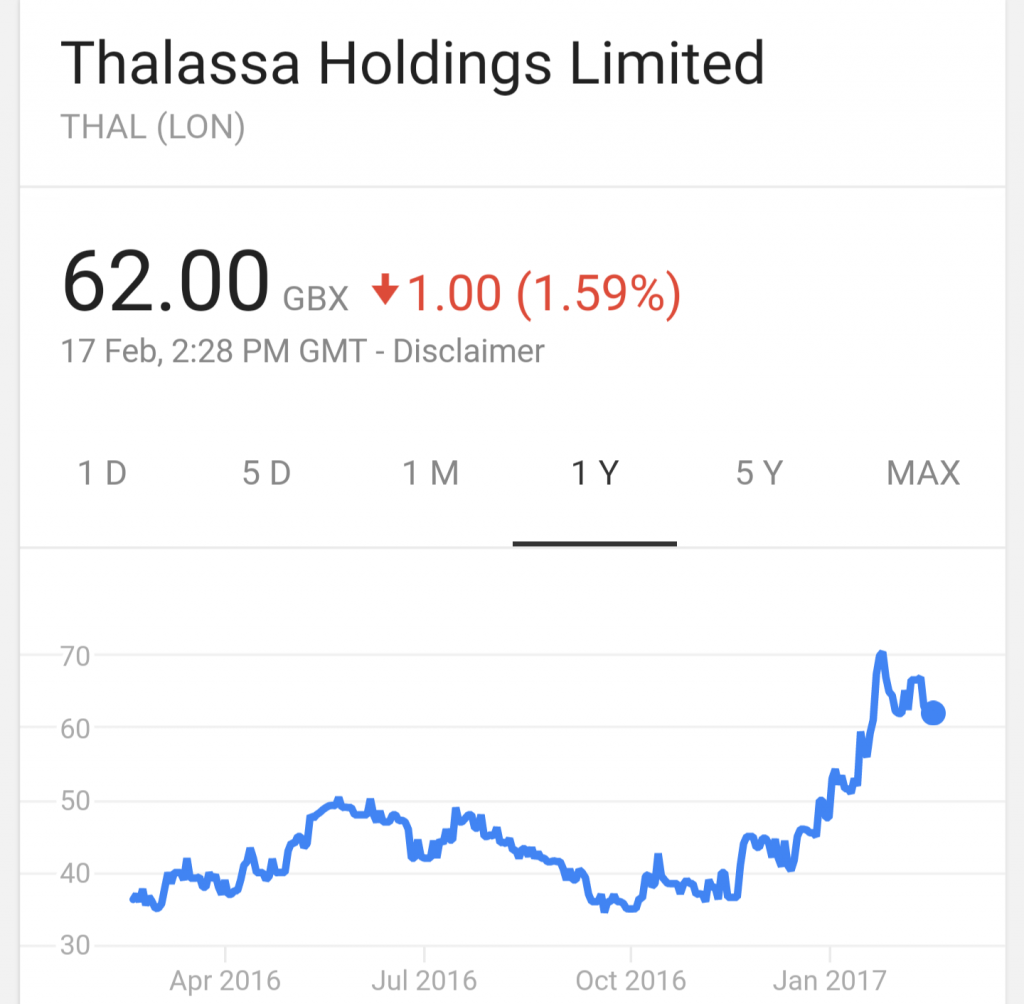Switch to the 5 Y view
This screenshot has height=1004, width=1024.
759,473
